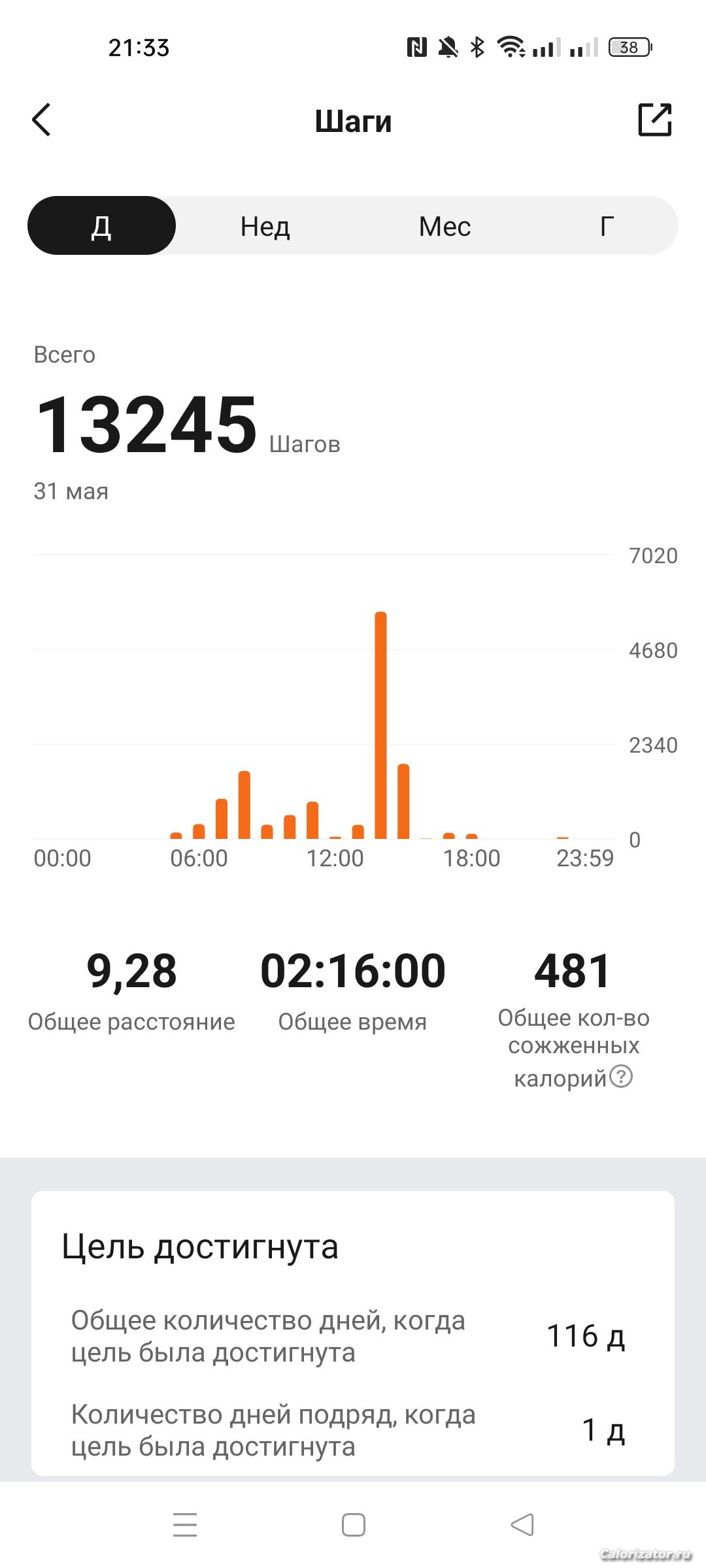
Task: Switch to the Г yearly tab
Action: pos(607,226)
